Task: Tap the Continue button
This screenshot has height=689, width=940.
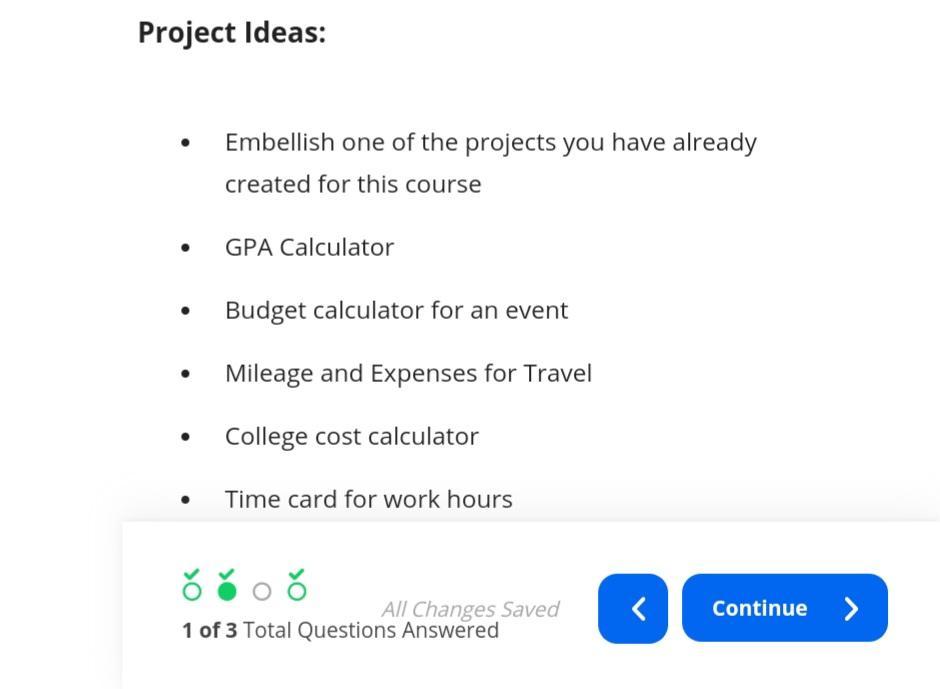Action: pos(784,608)
